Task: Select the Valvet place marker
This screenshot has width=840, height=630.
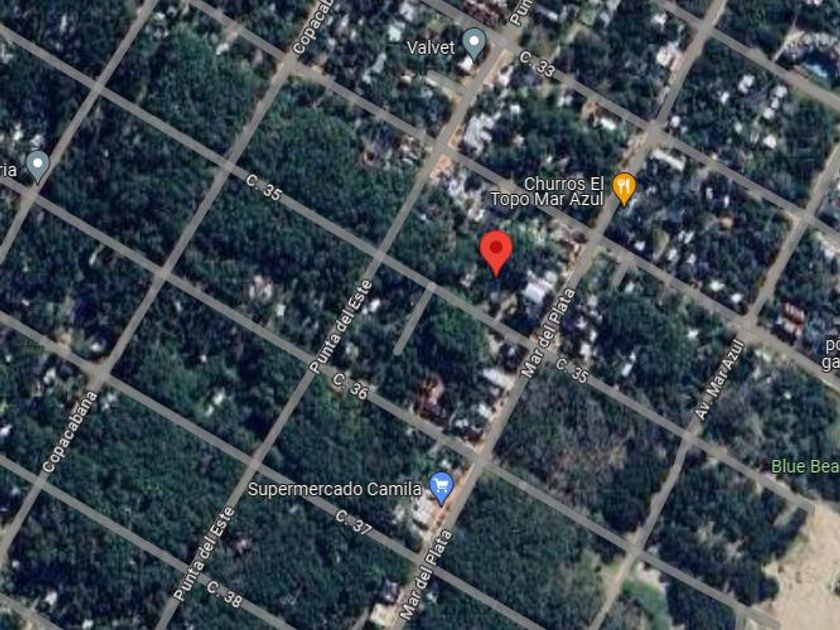Action: click(474, 43)
